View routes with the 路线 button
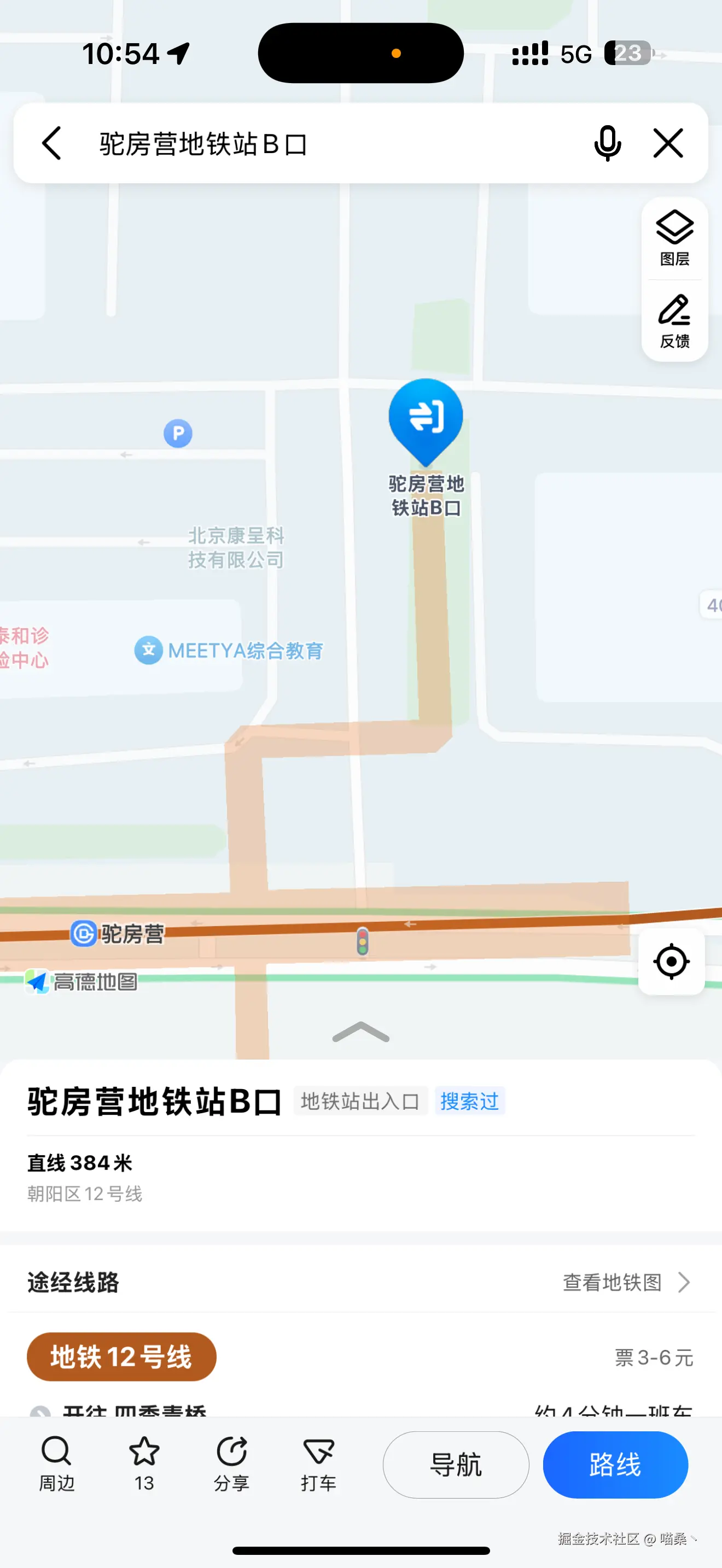The height and width of the screenshot is (1568, 722). coord(615,1465)
